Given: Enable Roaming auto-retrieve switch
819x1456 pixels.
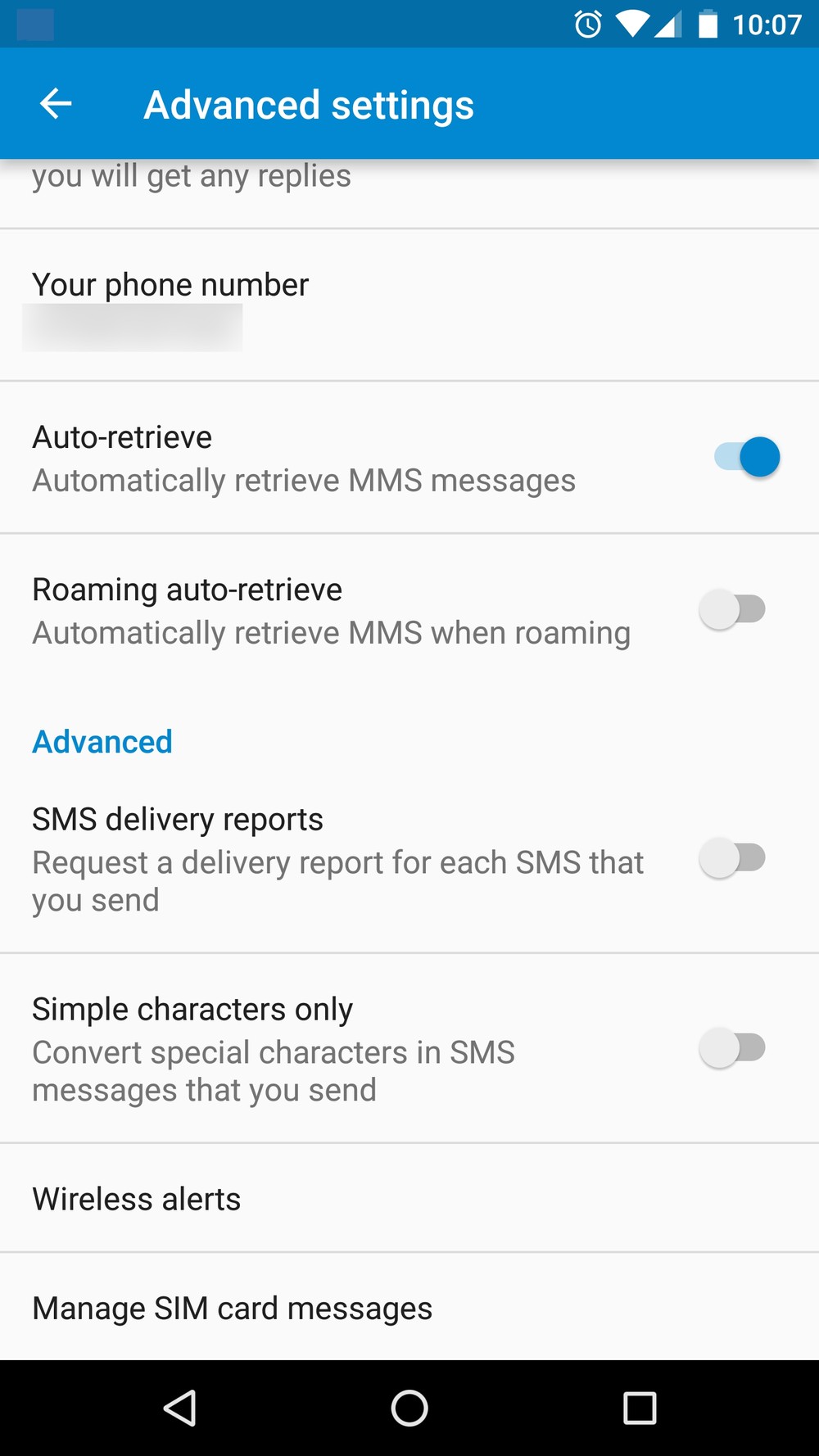Looking at the screenshot, I should click(x=732, y=609).
